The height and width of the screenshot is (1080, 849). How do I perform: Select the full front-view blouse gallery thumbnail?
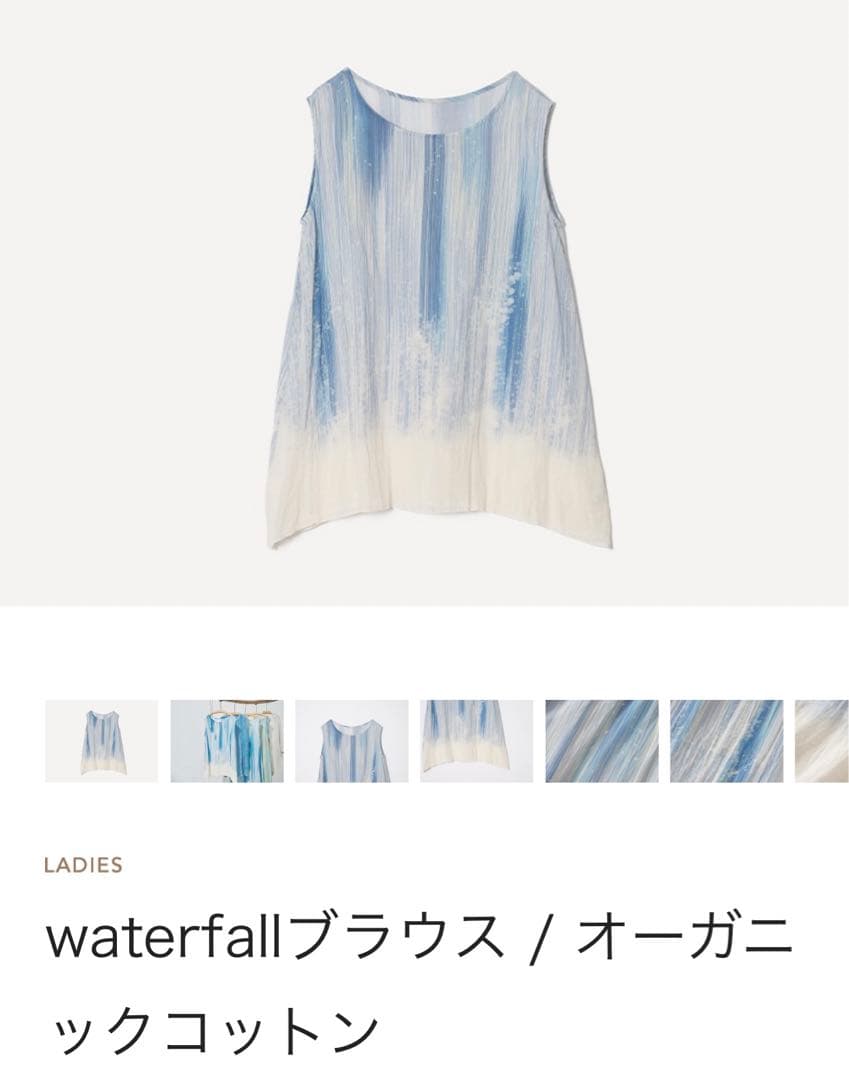[x=101, y=741]
